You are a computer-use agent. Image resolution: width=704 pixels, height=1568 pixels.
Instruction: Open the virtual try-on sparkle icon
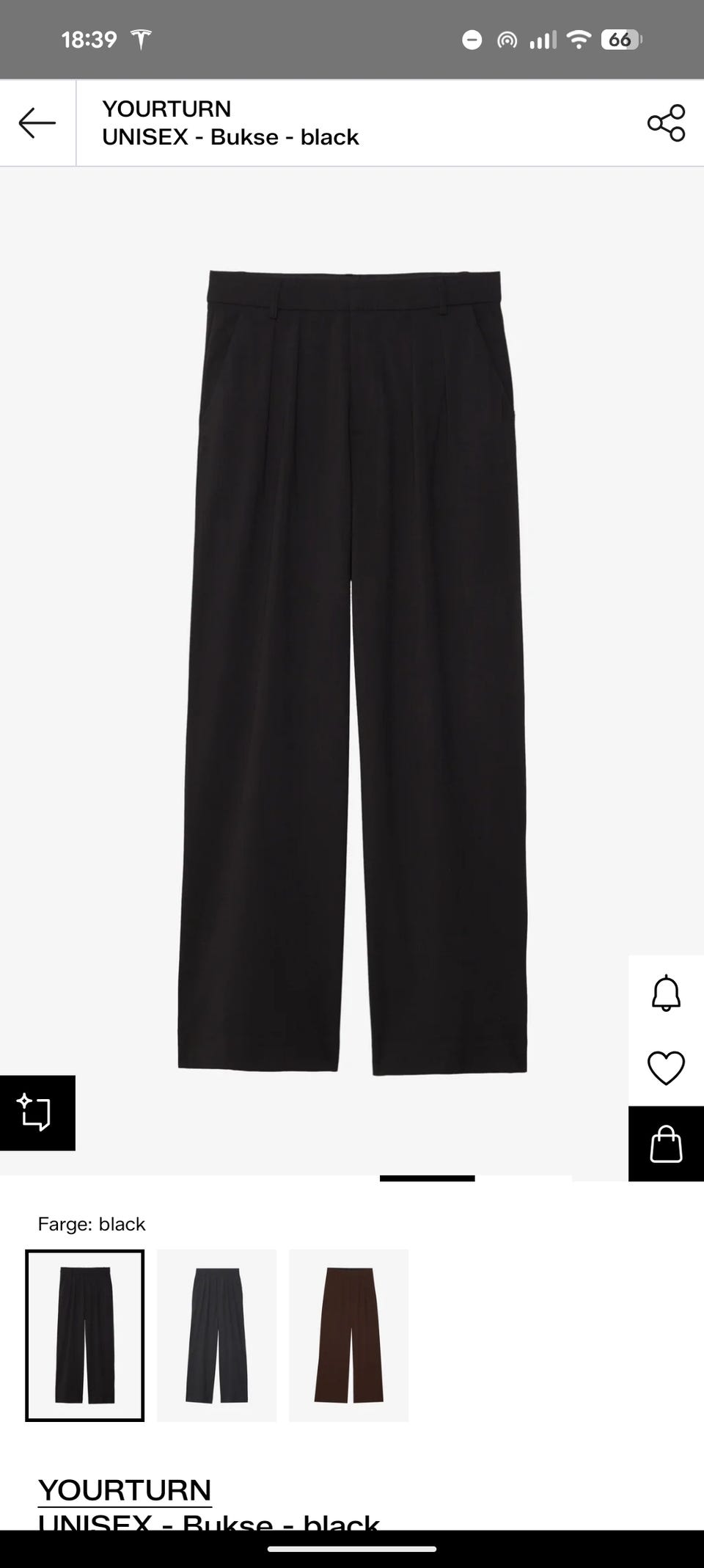(x=37, y=1112)
